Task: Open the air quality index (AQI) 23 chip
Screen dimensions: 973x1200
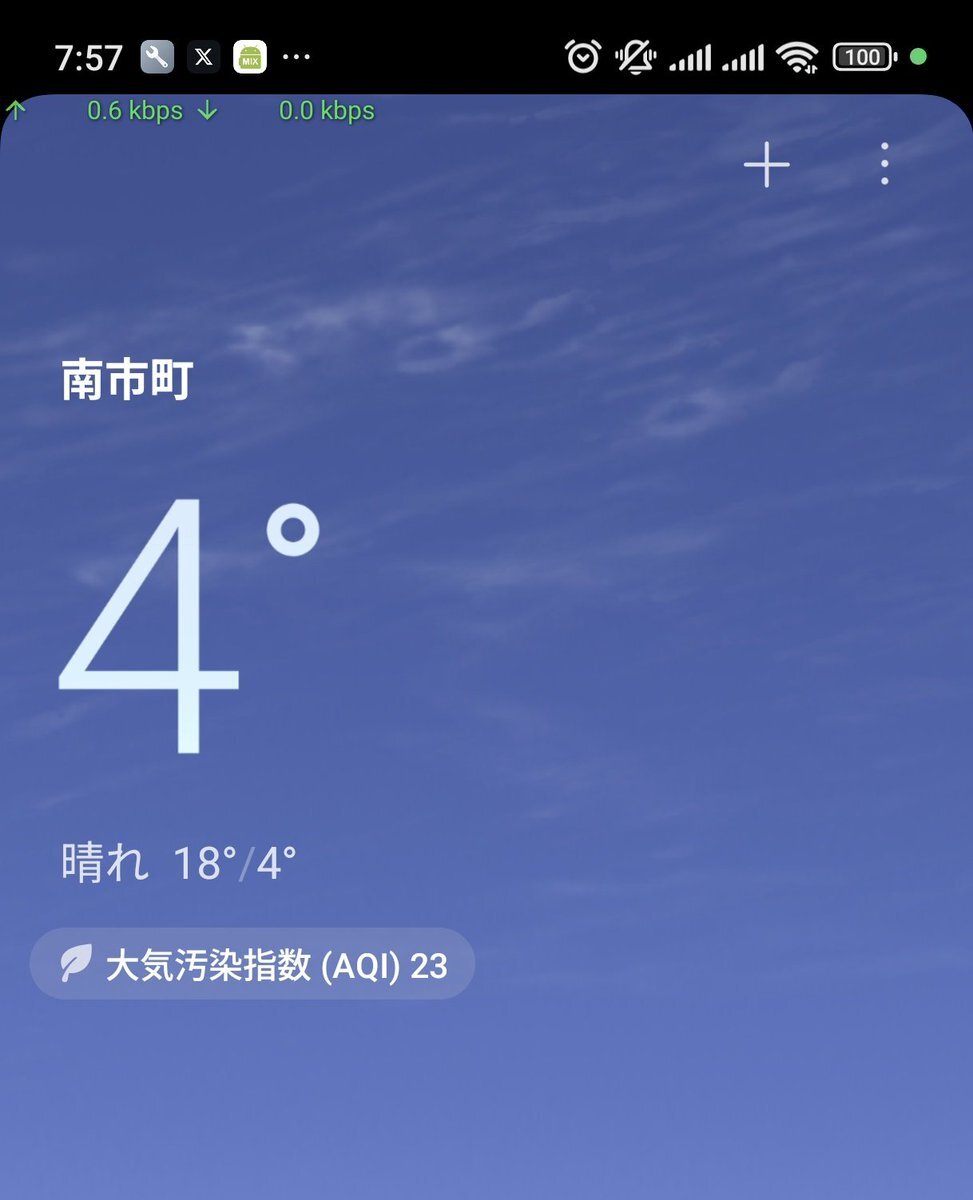Action: point(253,965)
